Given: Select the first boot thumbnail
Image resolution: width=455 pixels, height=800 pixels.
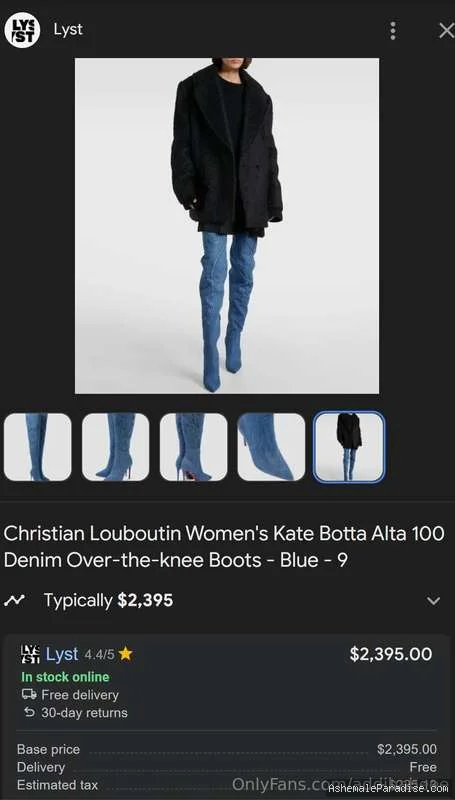Looking at the screenshot, I should pos(38,447).
